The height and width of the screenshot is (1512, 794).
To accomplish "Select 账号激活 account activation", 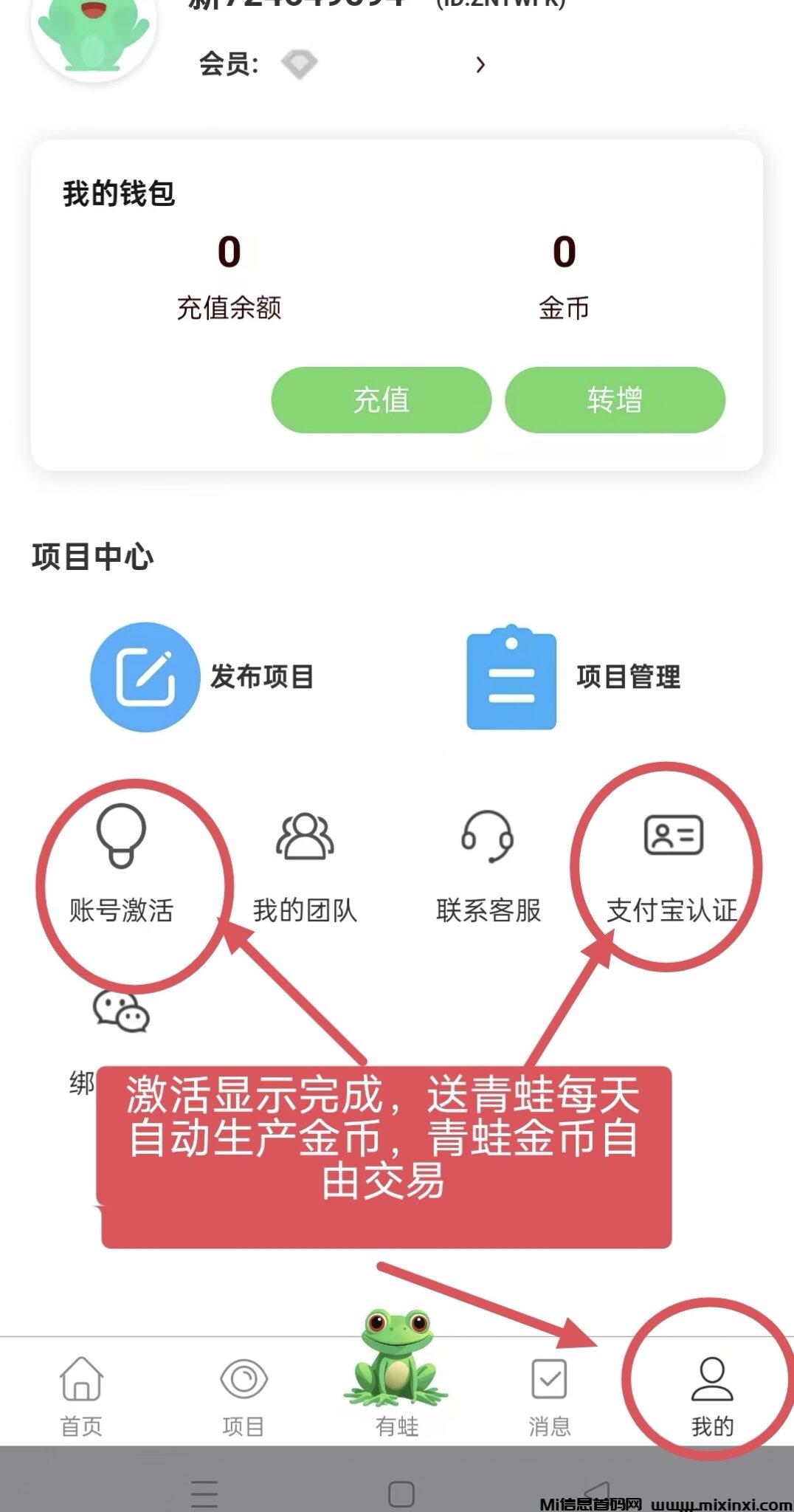I will point(121,864).
